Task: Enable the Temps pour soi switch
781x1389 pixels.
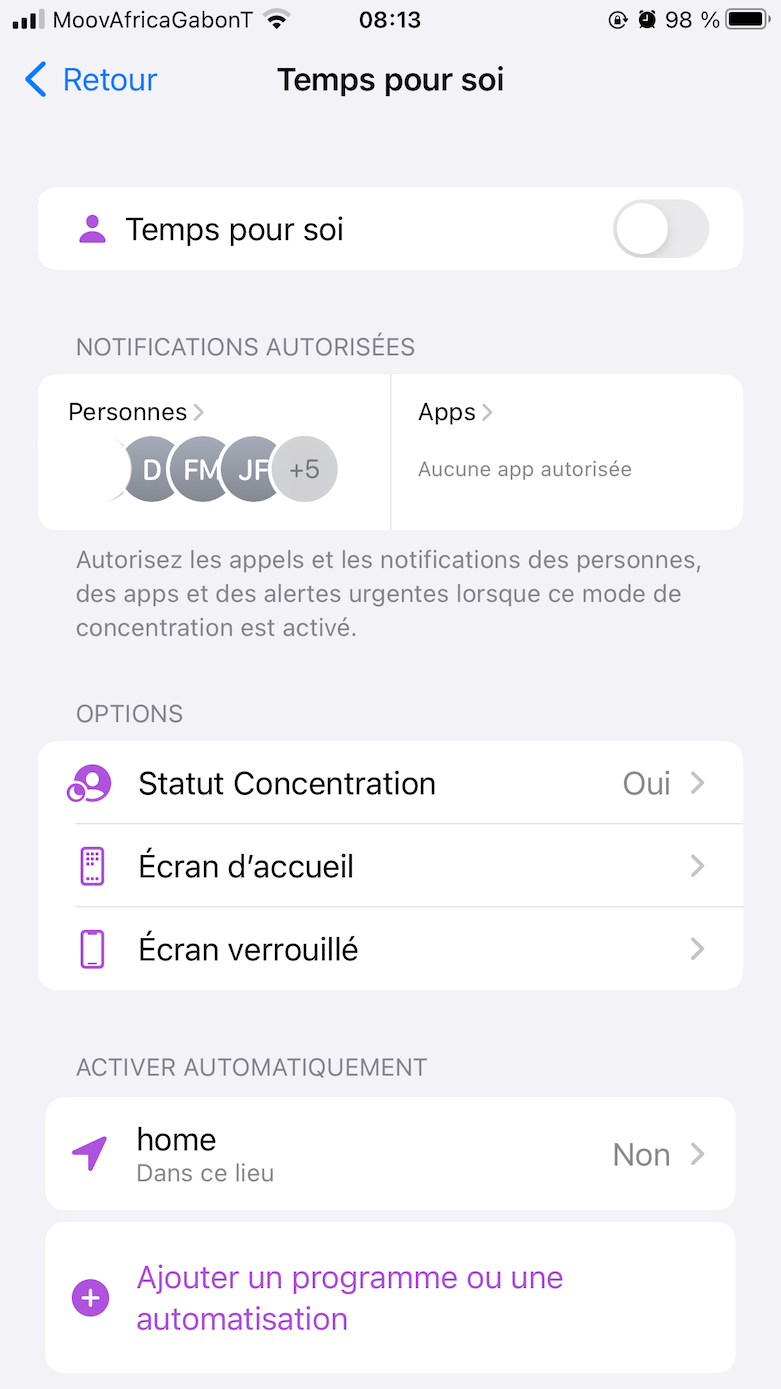Action: point(660,229)
